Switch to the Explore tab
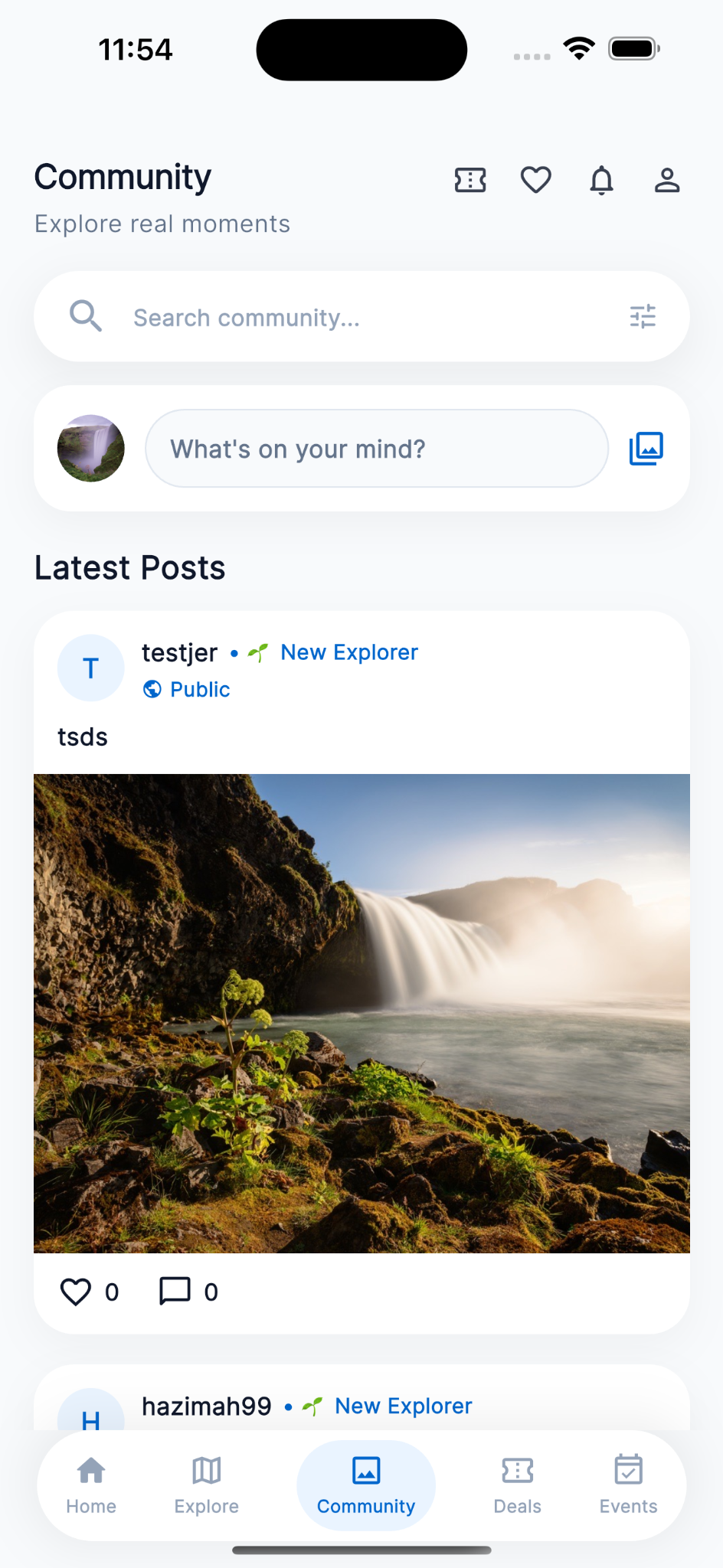This screenshot has height=1568, width=723. pos(207,1485)
